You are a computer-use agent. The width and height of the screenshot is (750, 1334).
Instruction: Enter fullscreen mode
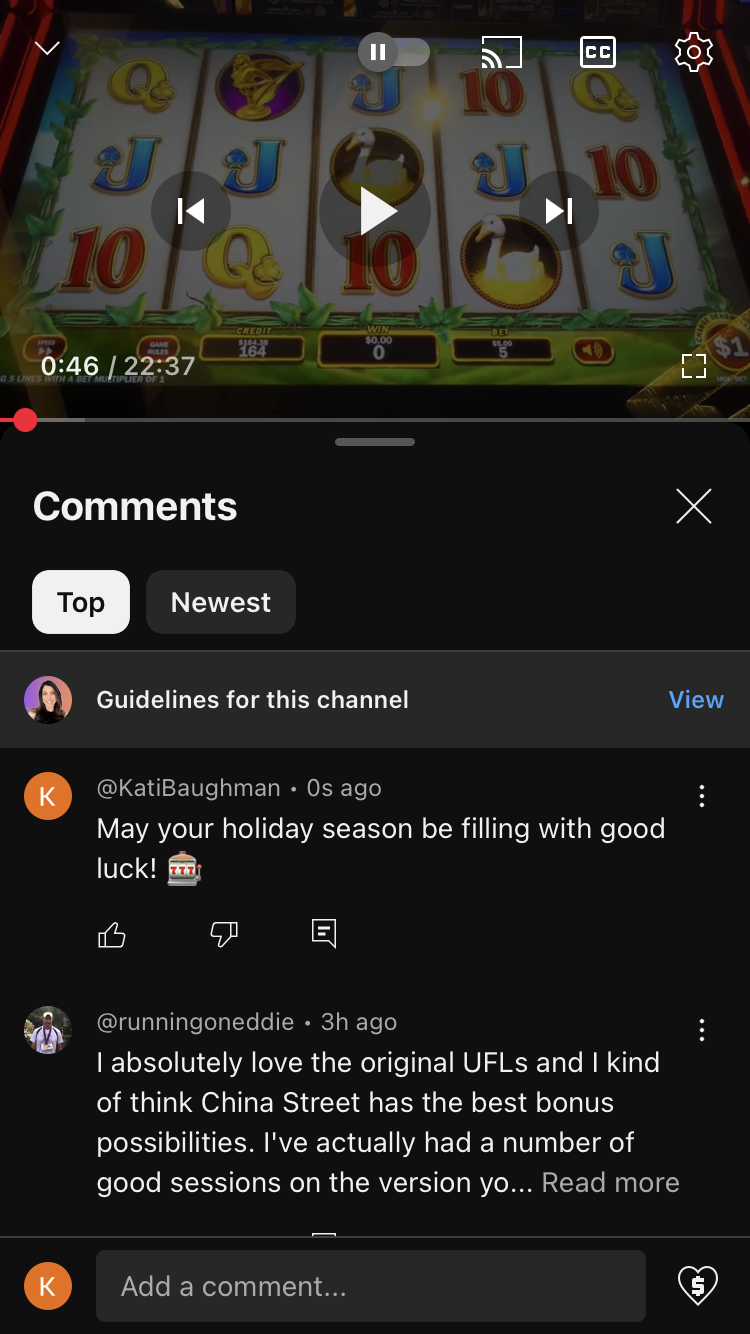point(693,366)
